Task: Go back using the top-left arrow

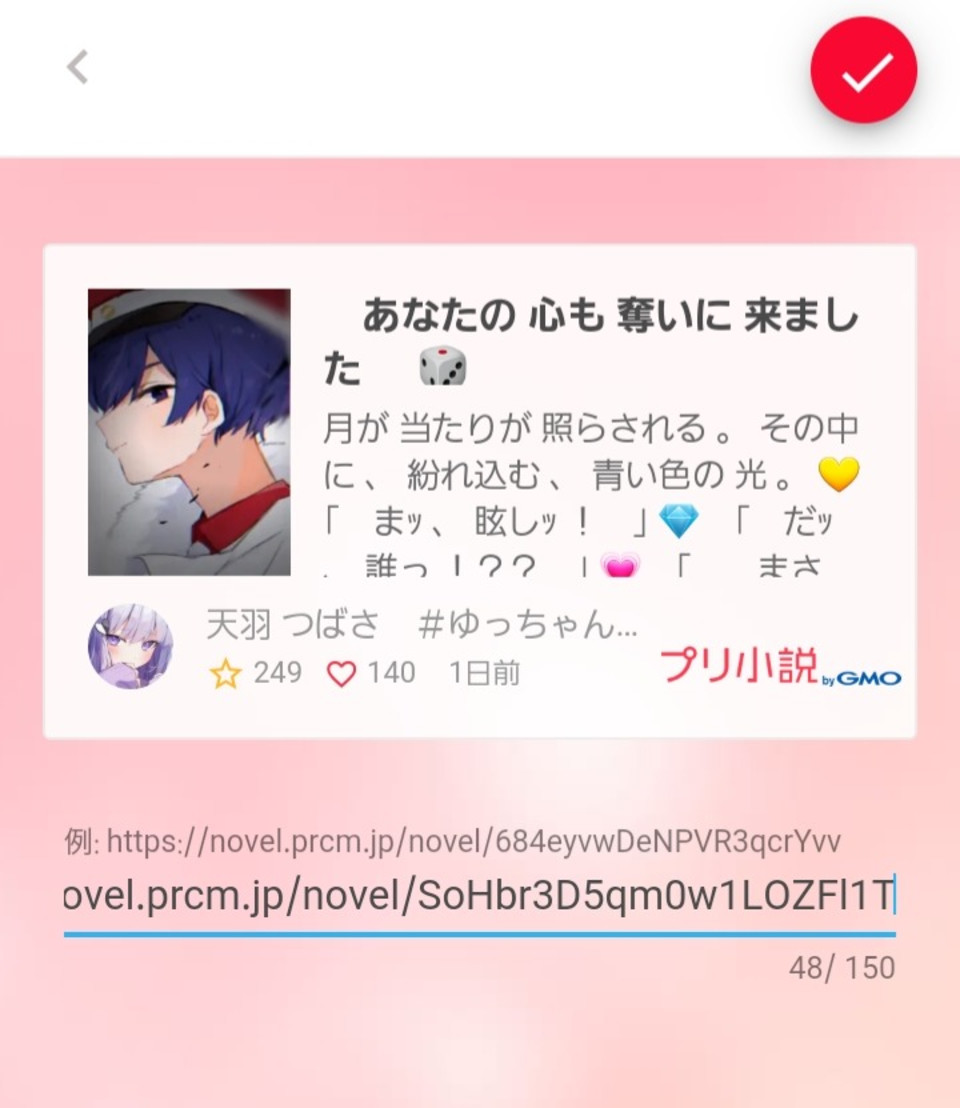Action: coord(77,68)
